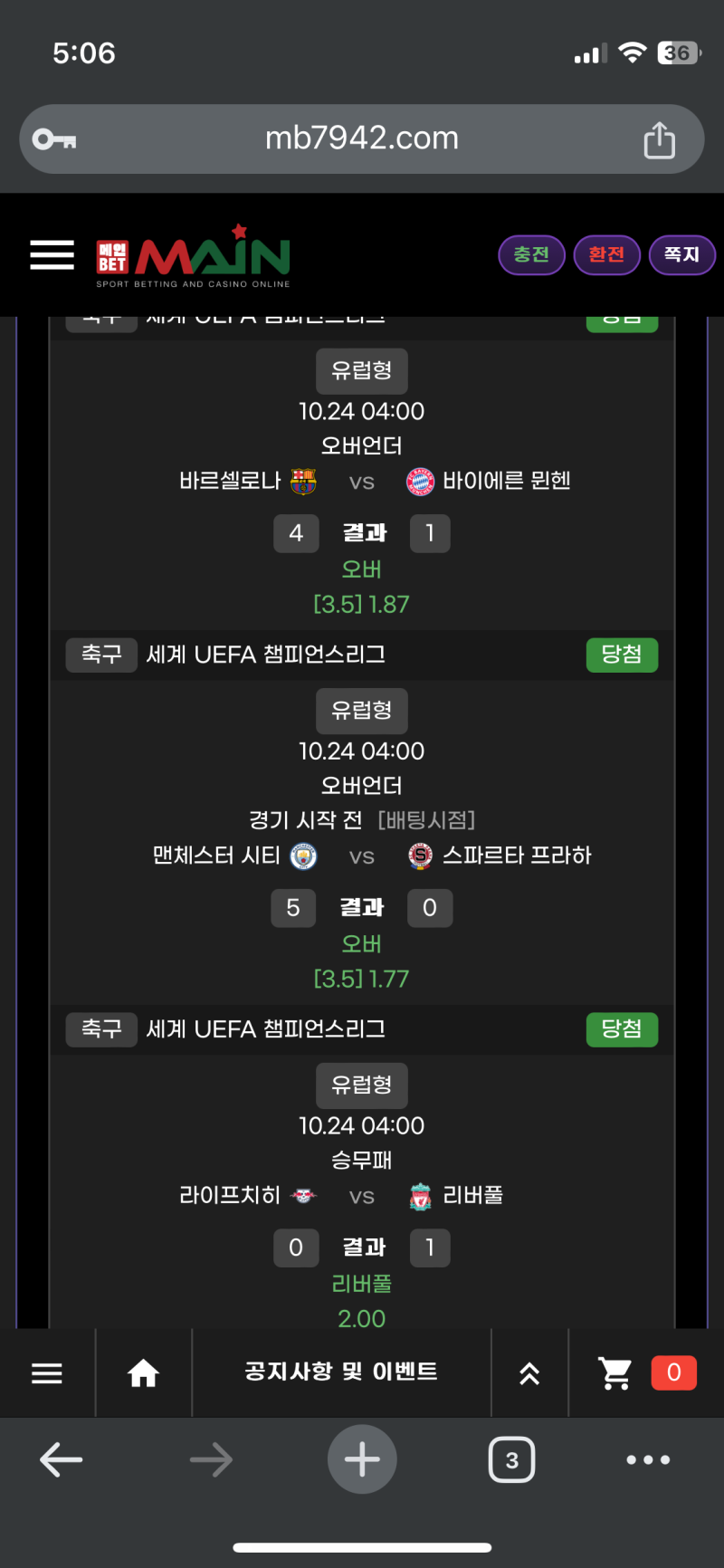Open the browser's more options menu
This screenshot has height=1568, width=724.
coord(648,1459)
